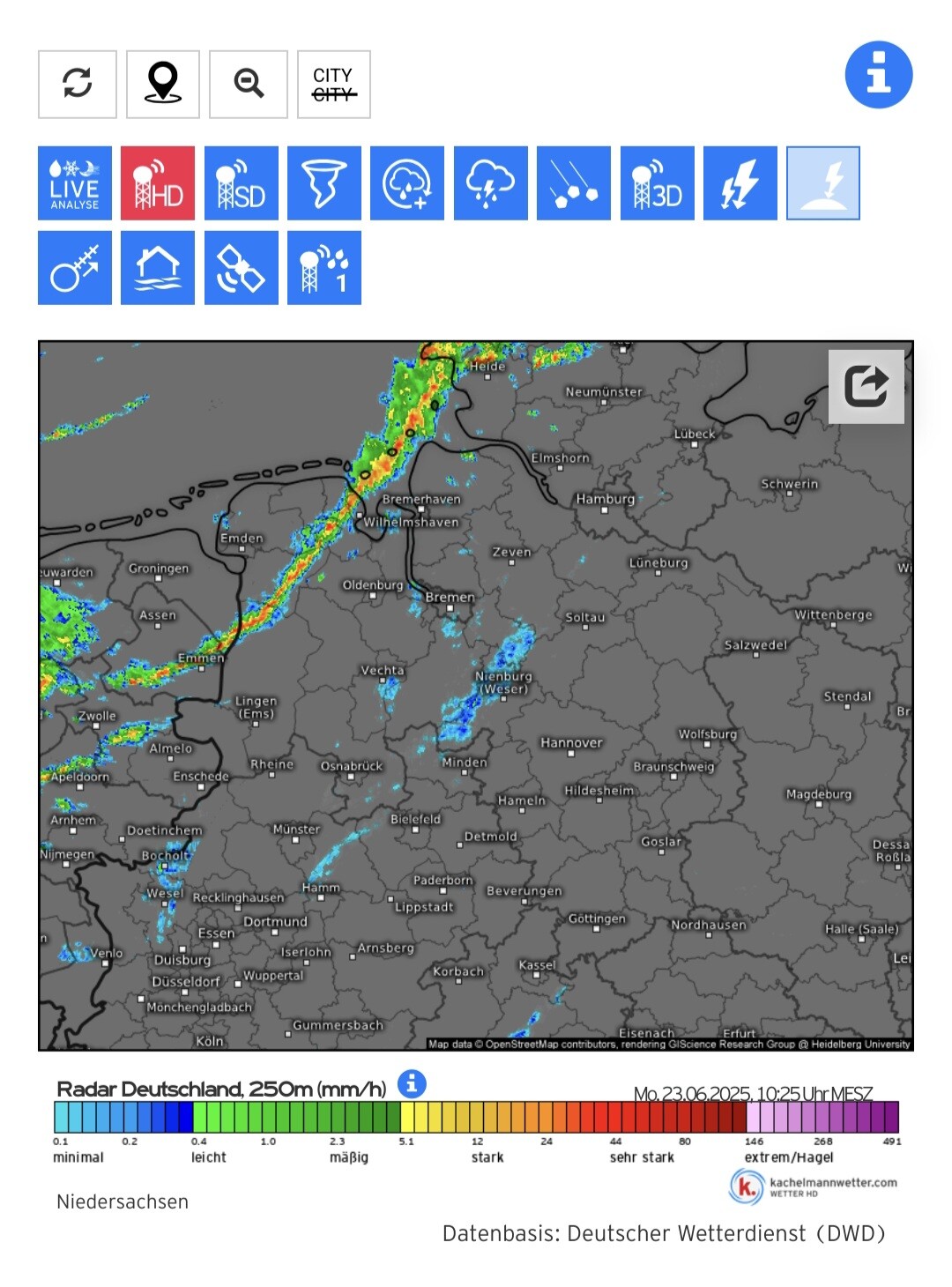Refresh the radar map
The image size is (952, 1287).
[78, 84]
